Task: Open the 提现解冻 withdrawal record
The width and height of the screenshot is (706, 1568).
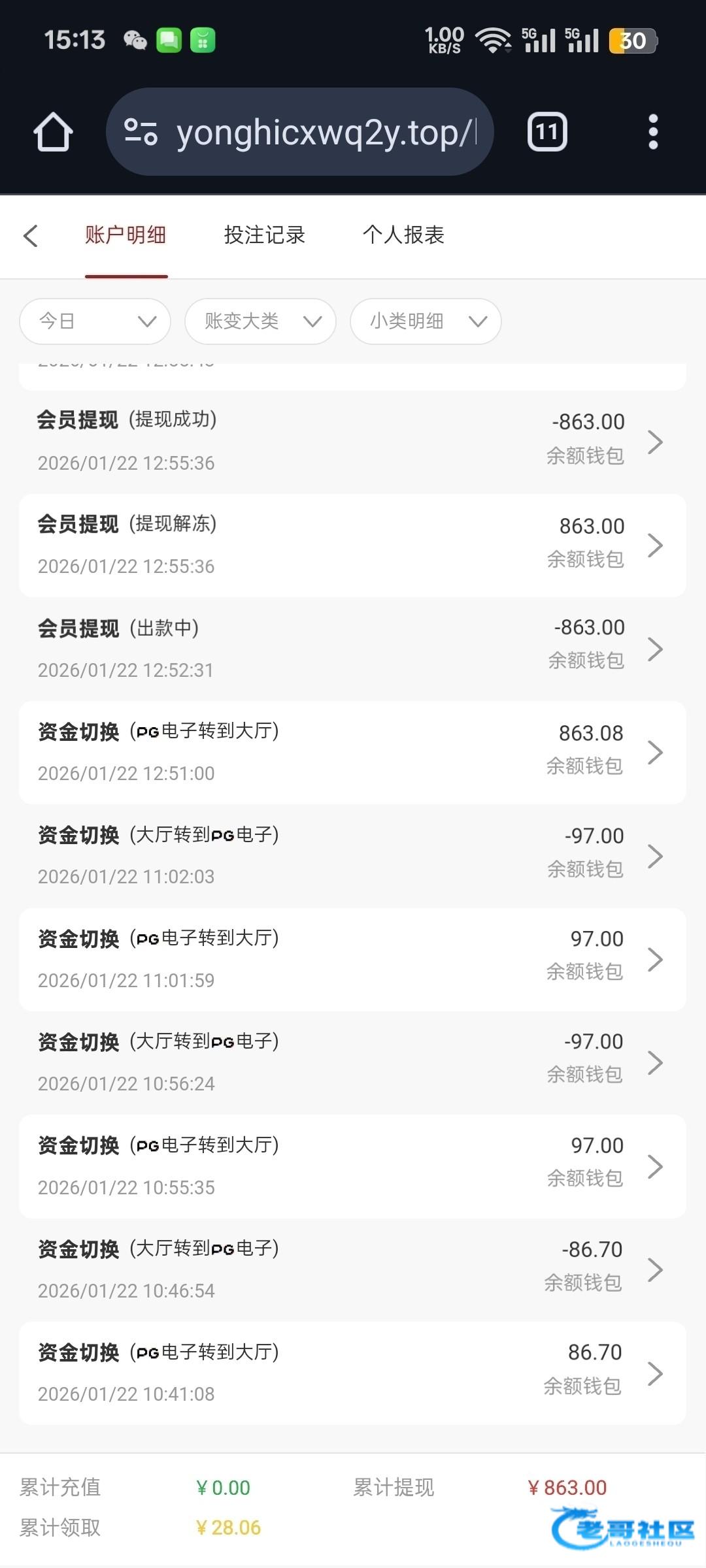Action: [x=352, y=545]
